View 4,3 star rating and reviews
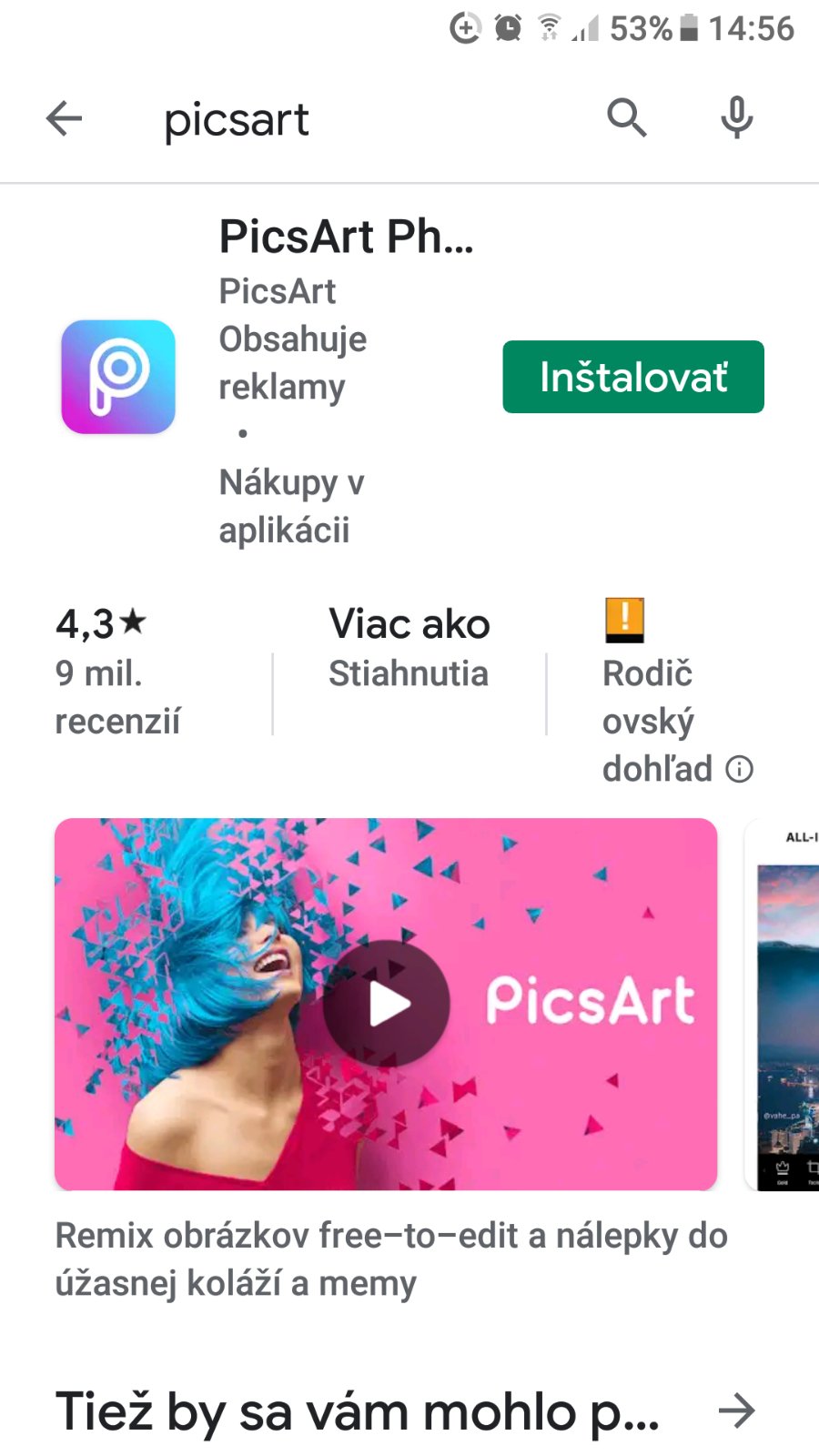The width and height of the screenshot is (819, 1456). (116, 672)
